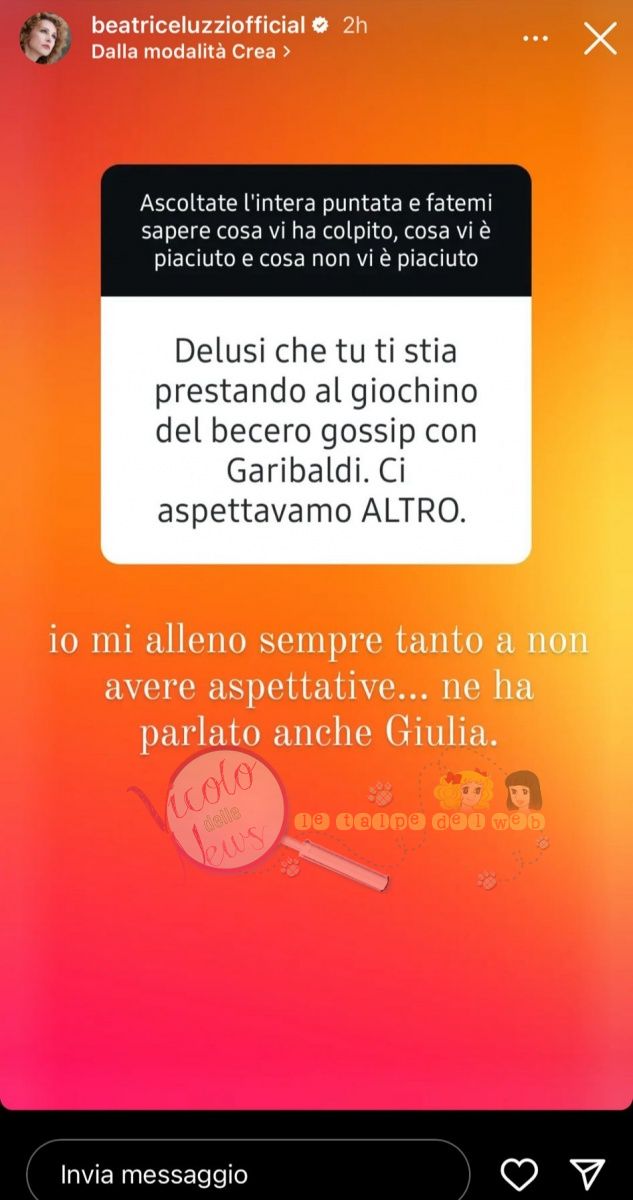633x1200 pixels.
Task: Close the story viewer
Action: (599, 39)
